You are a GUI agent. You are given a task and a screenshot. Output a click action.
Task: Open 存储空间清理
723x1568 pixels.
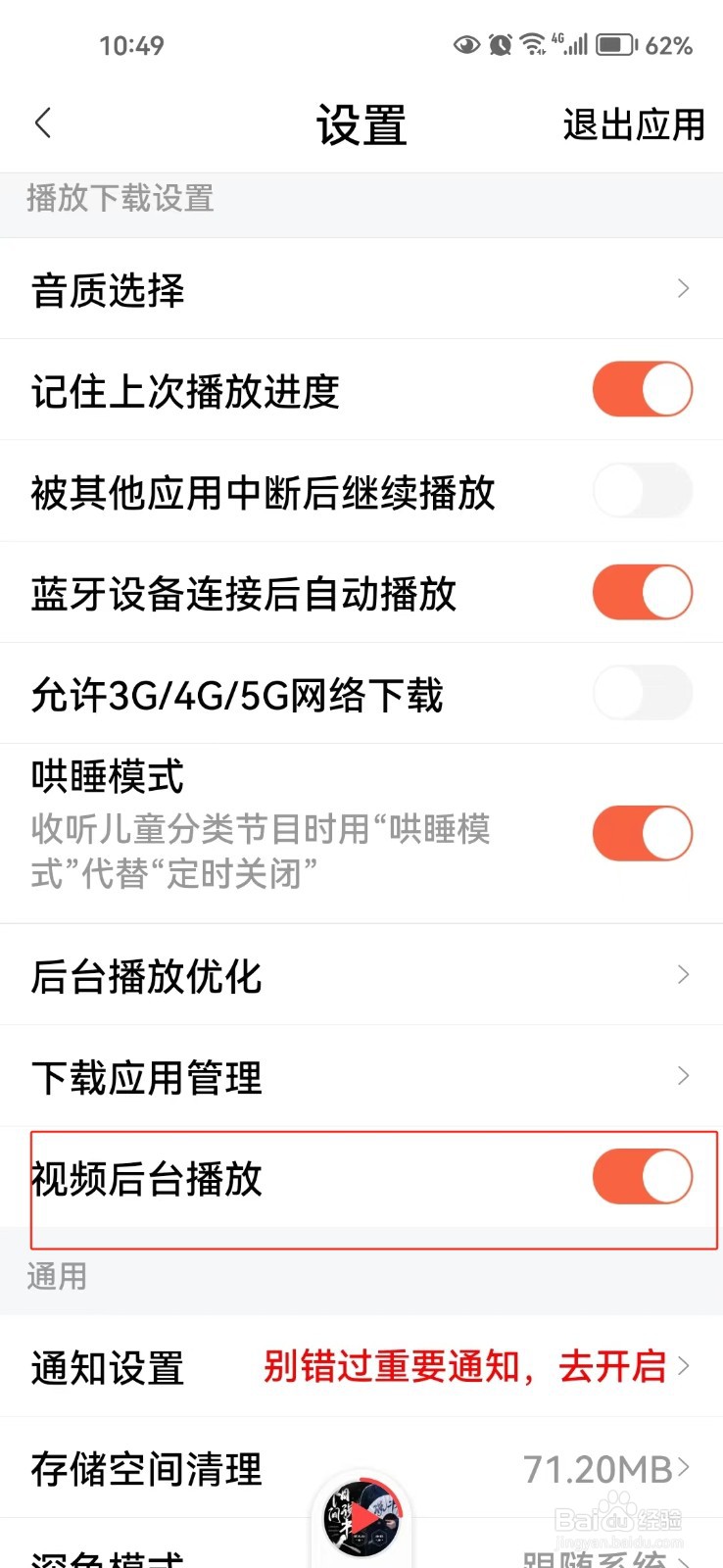point(361,1468)
